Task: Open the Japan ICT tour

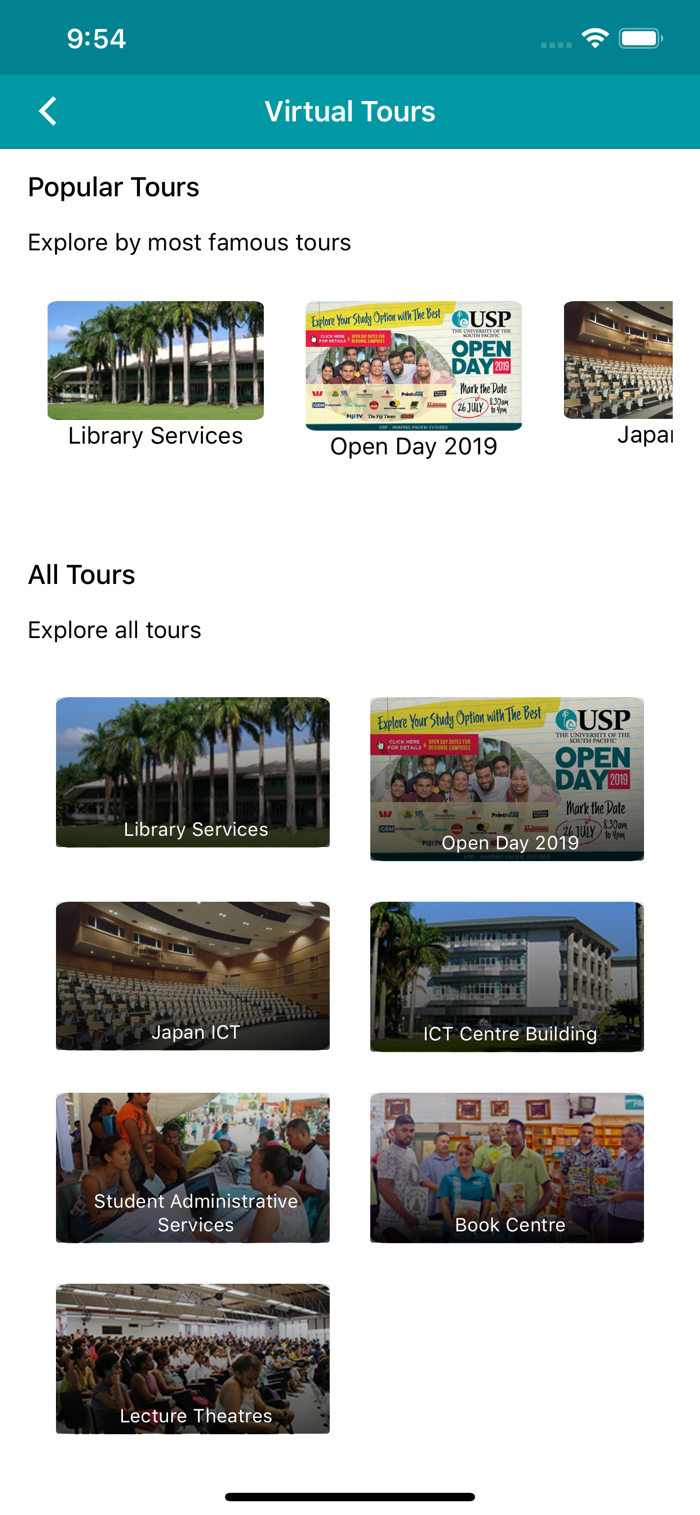Action: coord(193,976)
